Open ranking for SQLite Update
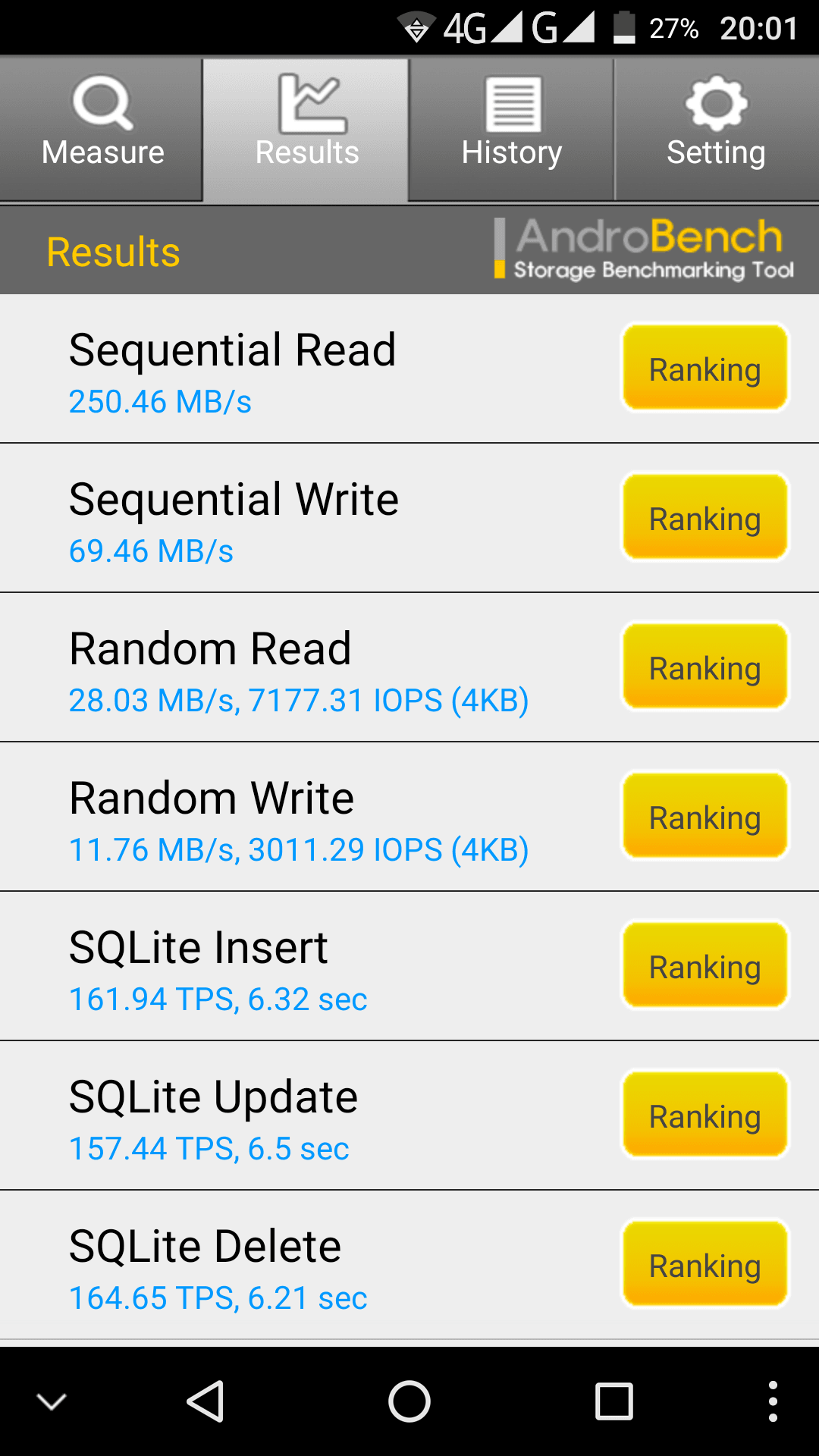 pos(705,1115)
